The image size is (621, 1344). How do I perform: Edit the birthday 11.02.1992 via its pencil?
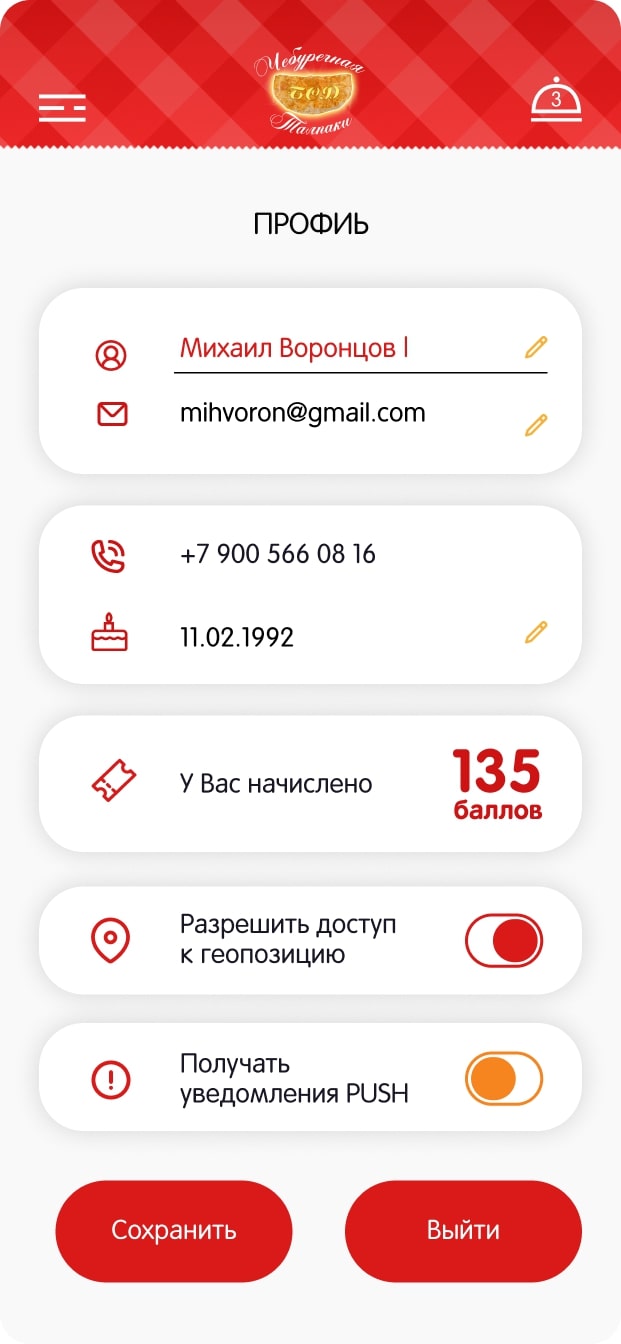536,632
